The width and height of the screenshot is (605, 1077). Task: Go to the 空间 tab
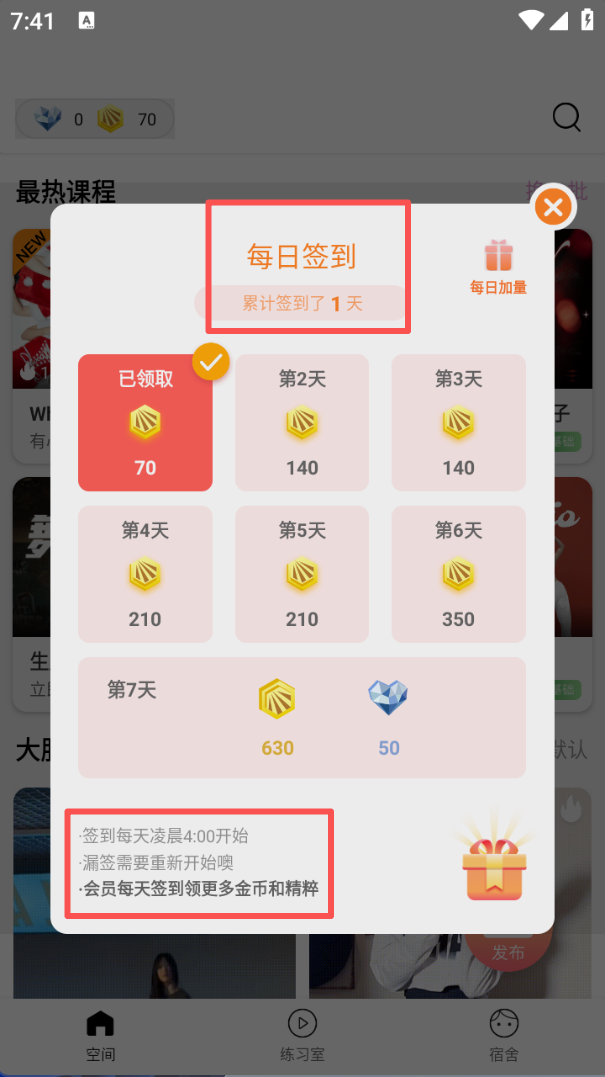pyautogui.click(x=100, y=1034)
